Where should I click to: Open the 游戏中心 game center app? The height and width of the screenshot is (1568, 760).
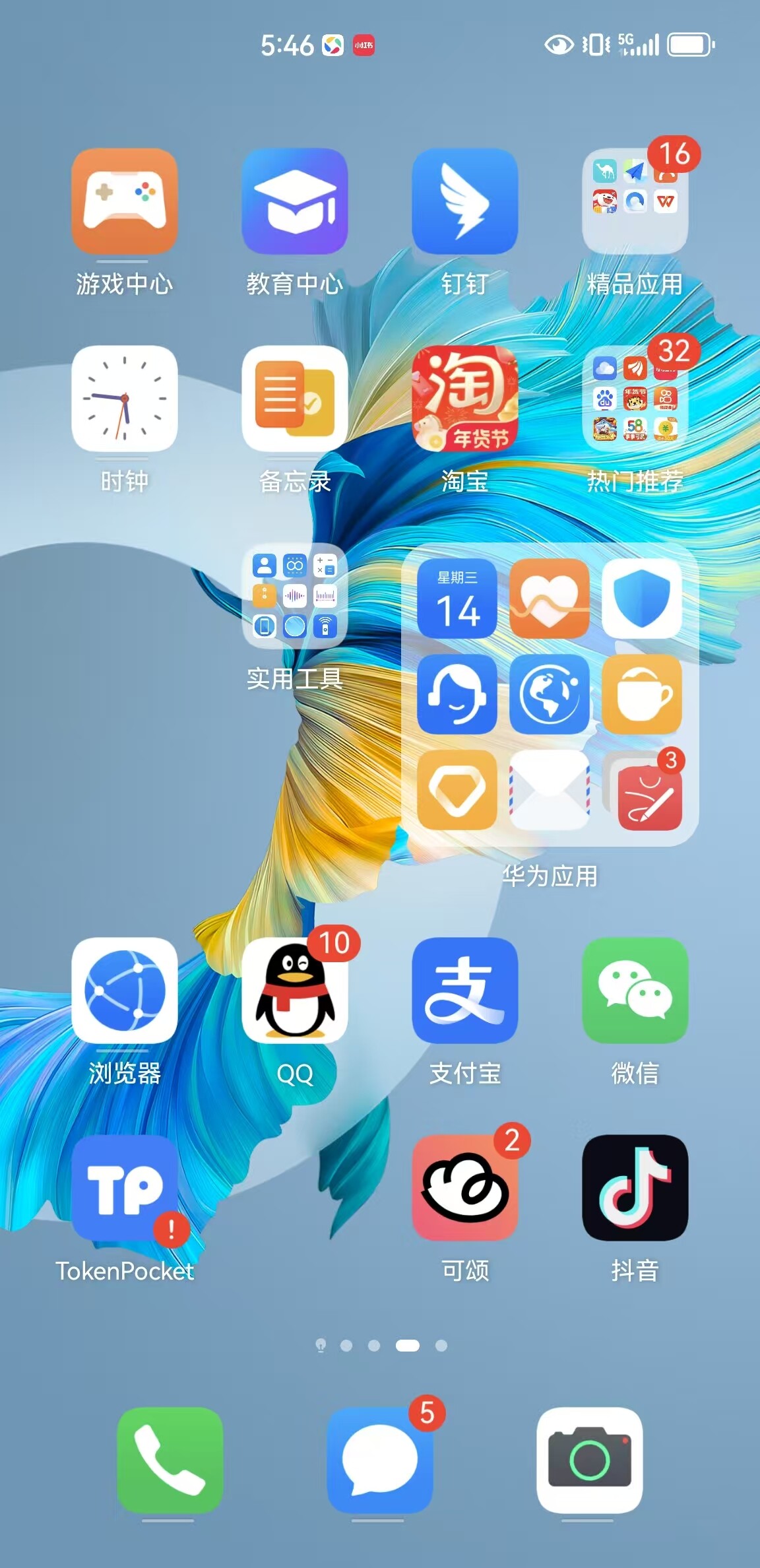click(124, 201)
